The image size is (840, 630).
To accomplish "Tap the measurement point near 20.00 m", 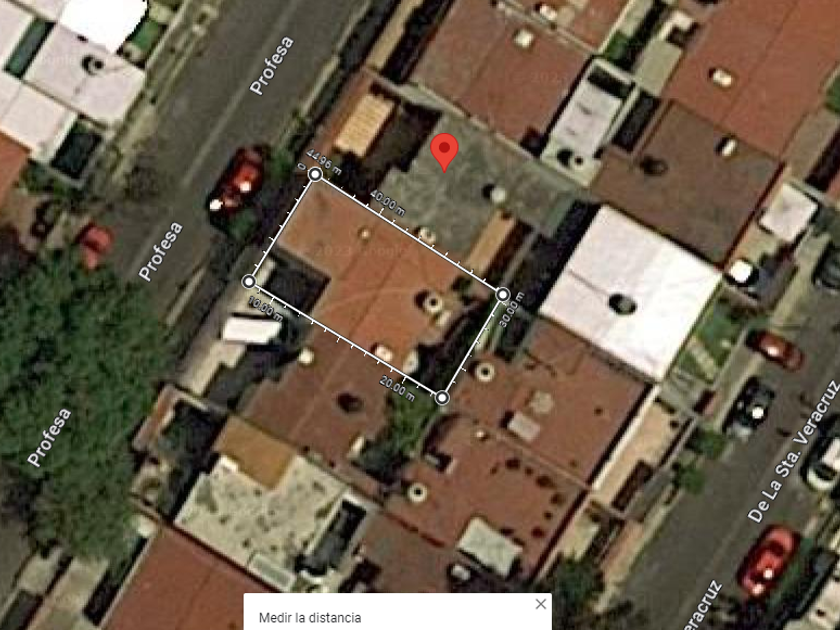I will coord(442,398).
